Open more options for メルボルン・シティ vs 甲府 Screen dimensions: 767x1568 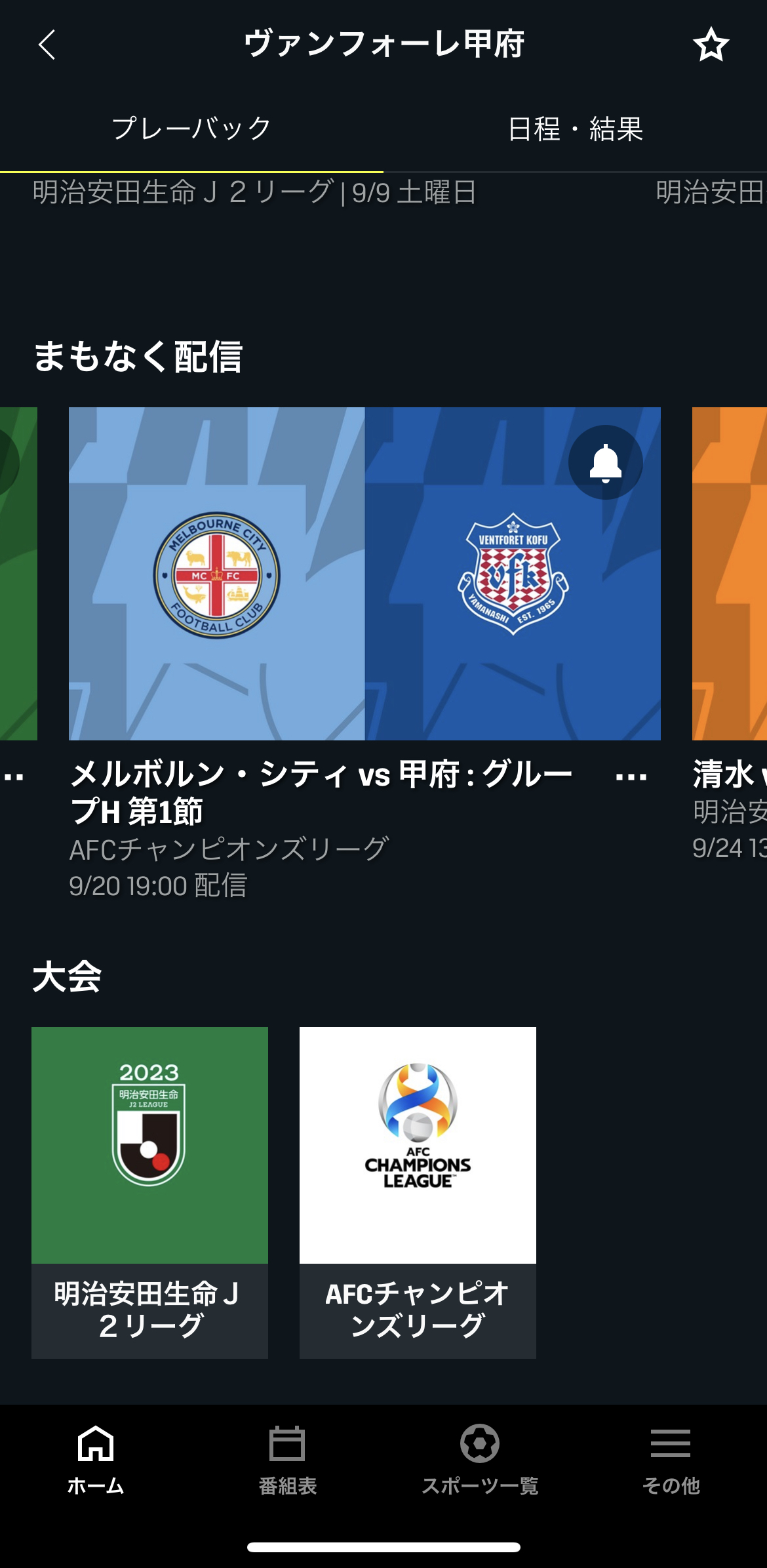(x=631, y=777)
